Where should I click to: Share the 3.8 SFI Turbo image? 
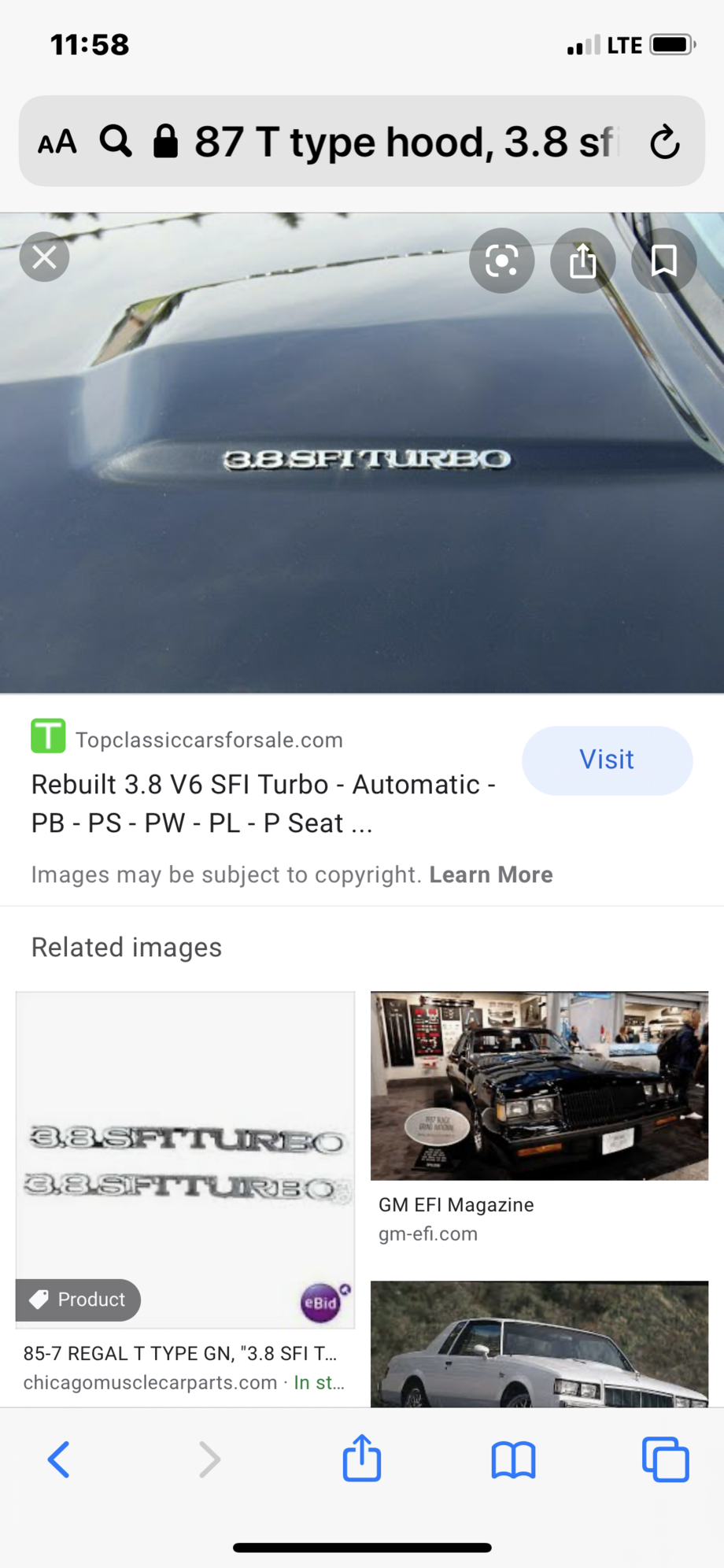pos(582,261)
